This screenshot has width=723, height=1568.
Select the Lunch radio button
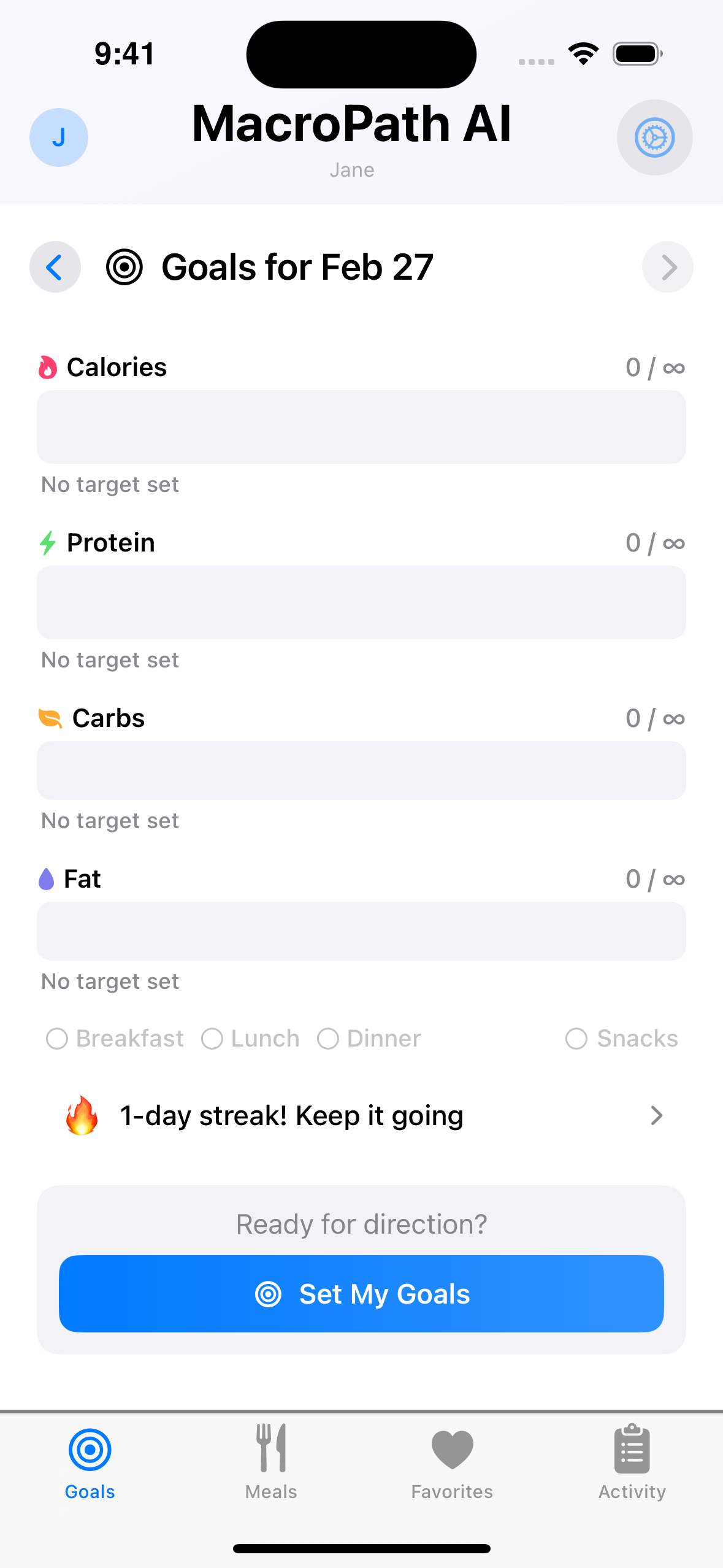[x=213, y=1038]
